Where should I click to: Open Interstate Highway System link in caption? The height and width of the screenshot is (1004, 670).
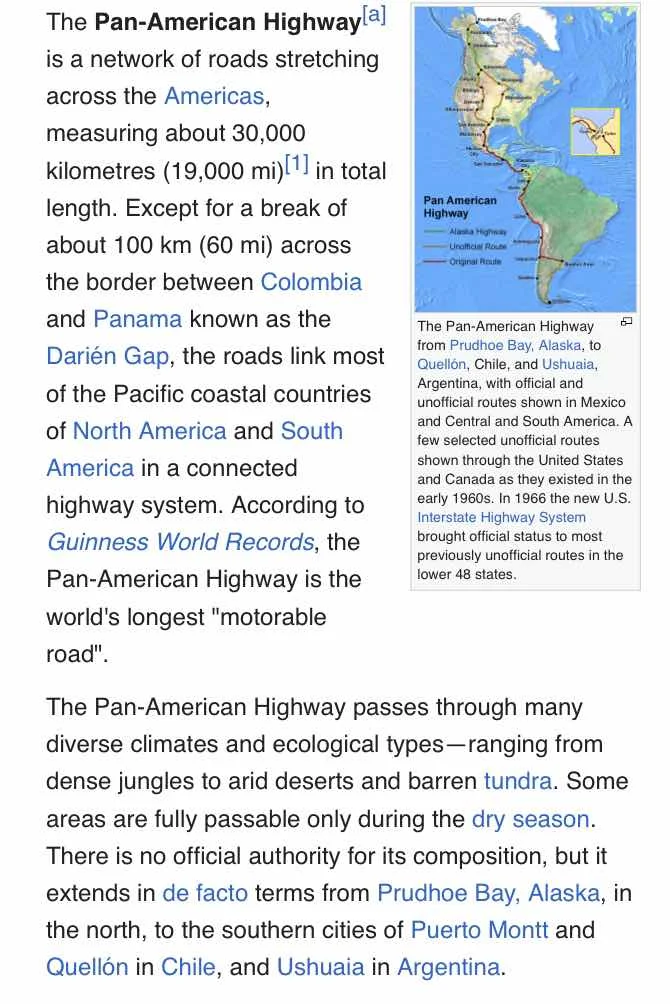tap(501, 517)
